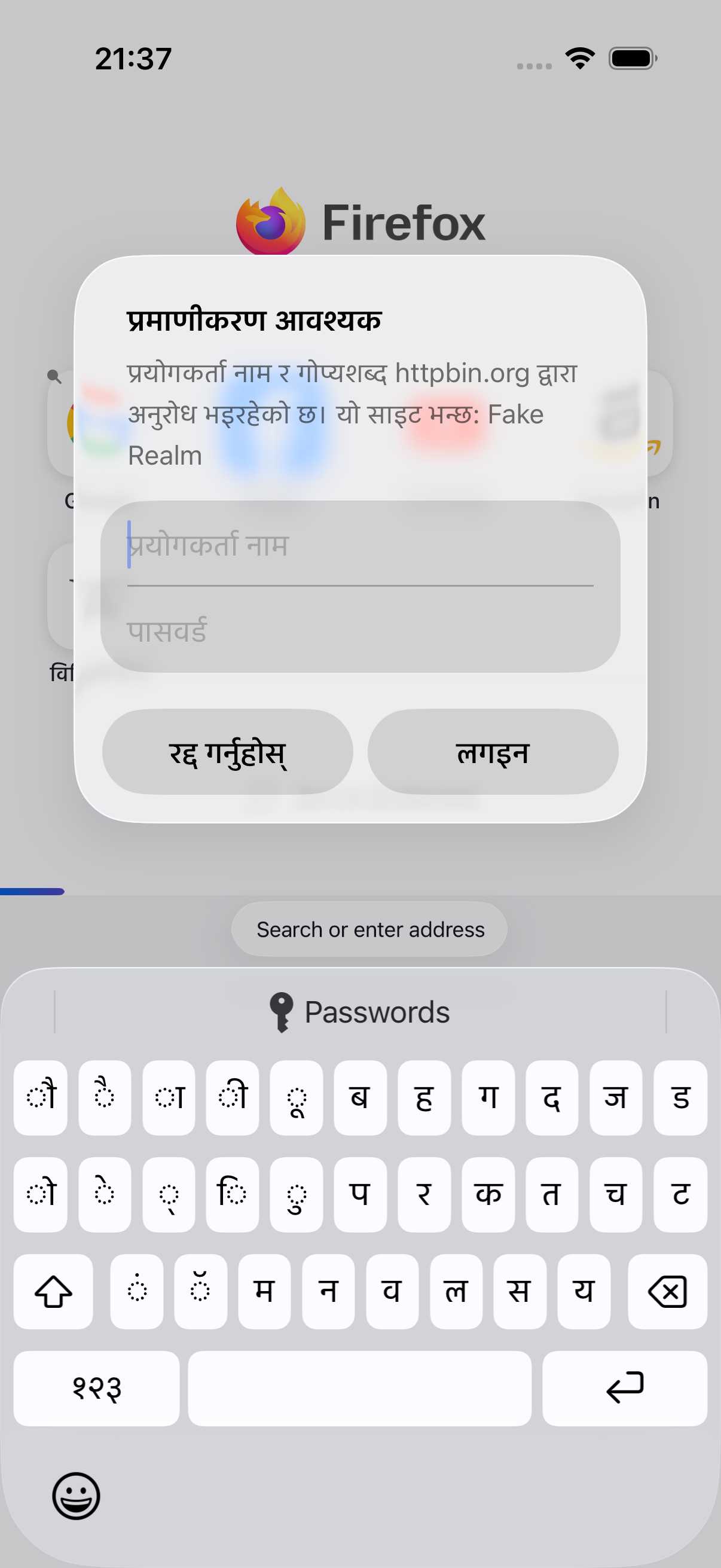Cancel with the रद्द गर्नुहोस् button

point(228,752)
